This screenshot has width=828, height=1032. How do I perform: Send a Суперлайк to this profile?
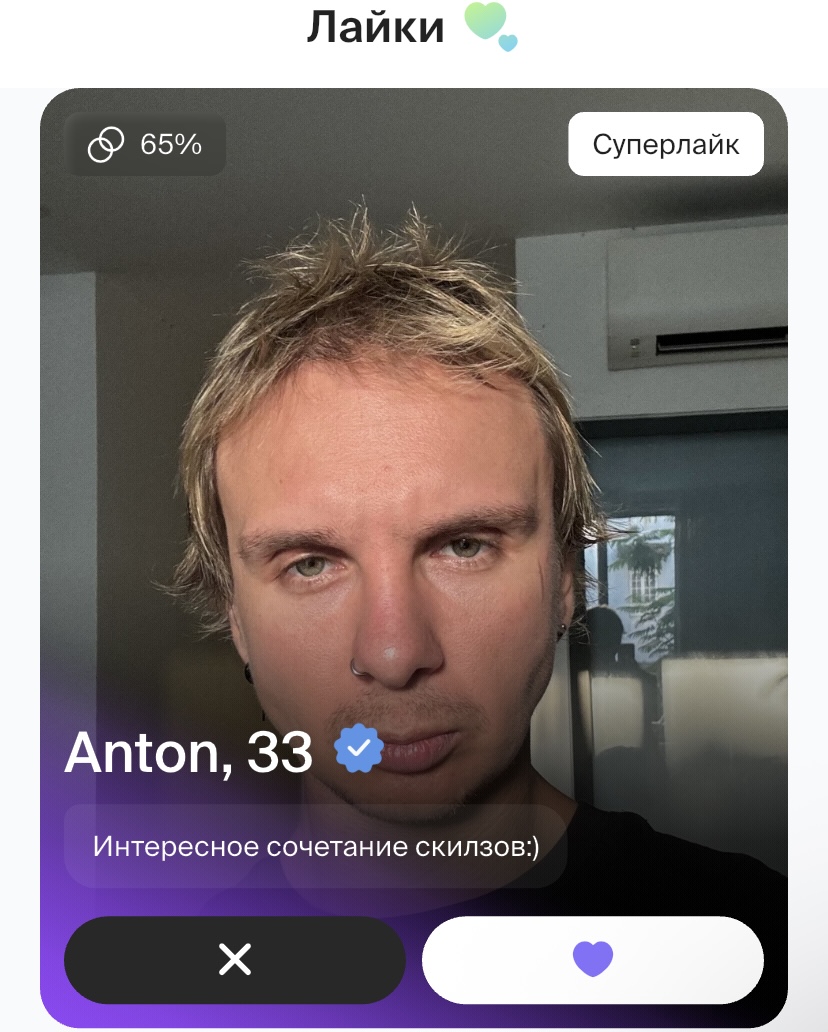pyautogui.click(x=666, y=144)
